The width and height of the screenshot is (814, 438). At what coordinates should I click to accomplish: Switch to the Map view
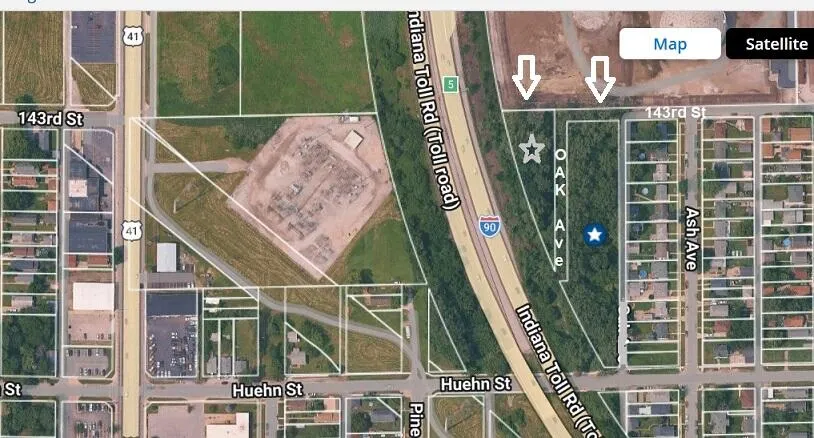[670, 44]
